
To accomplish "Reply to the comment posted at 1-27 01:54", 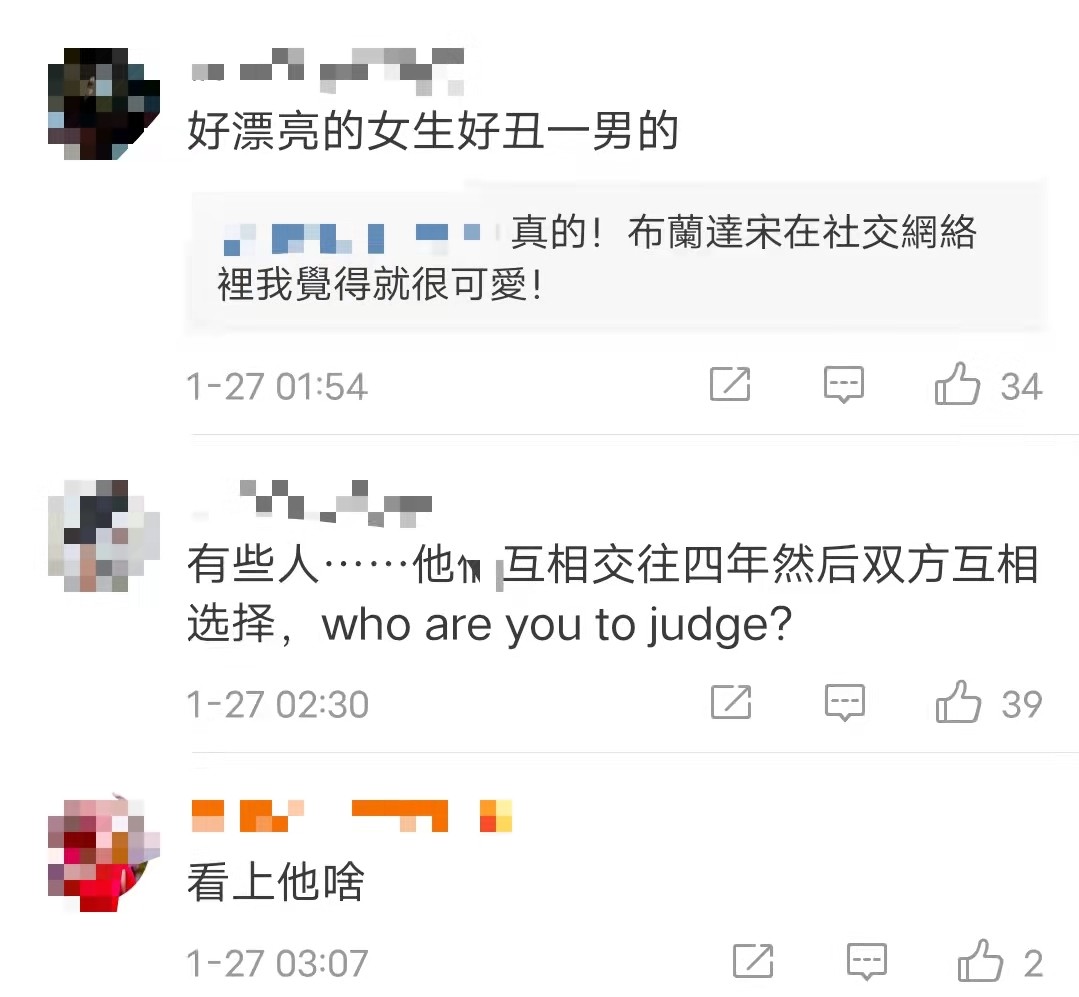I will (843, 385).
